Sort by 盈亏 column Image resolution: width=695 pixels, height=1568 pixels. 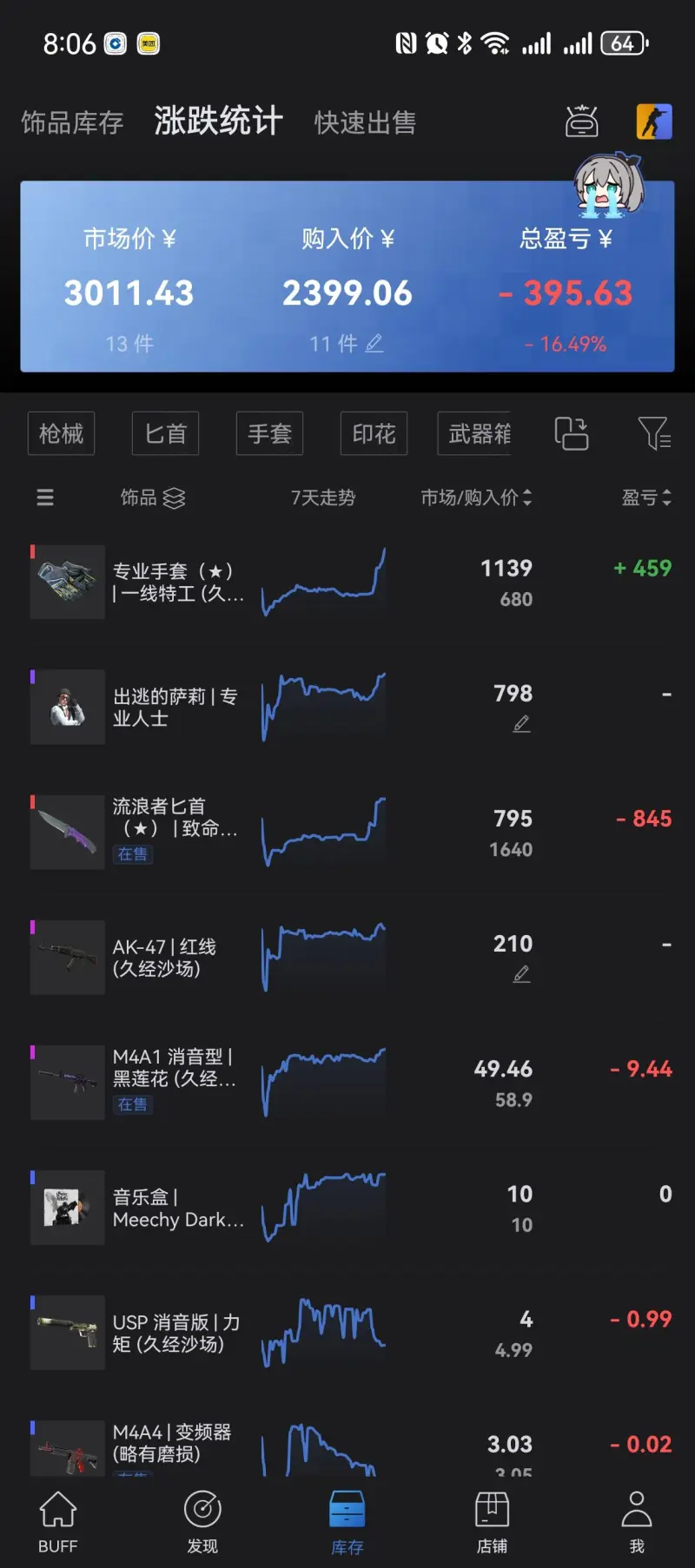(646, 497)
